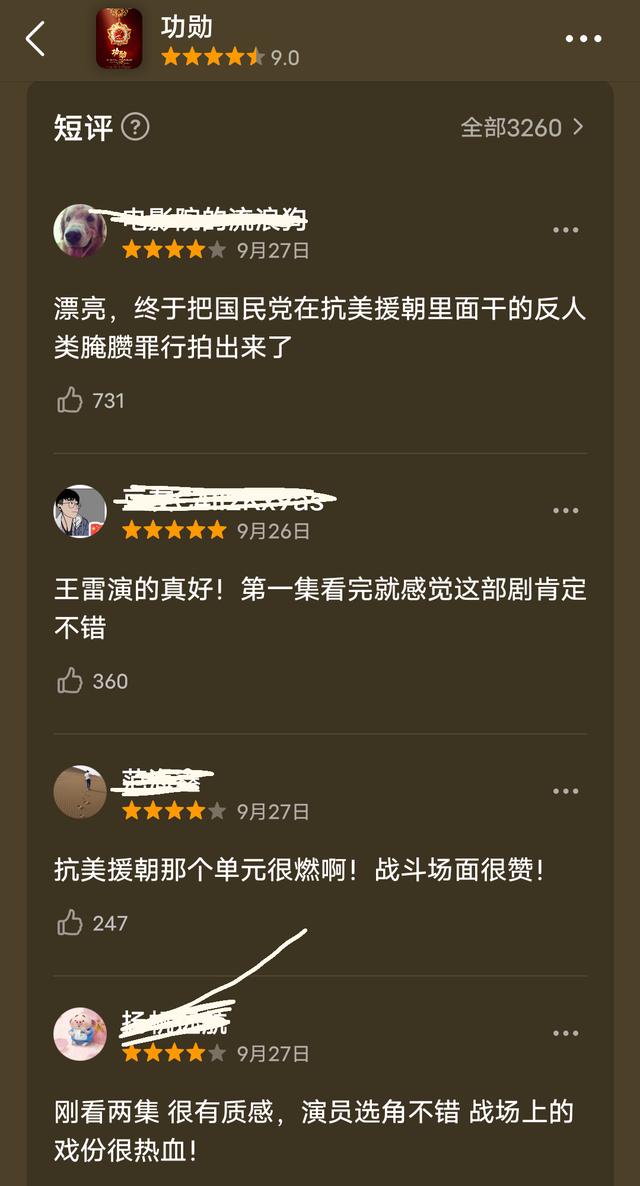
Task: Open the golden retriever avatar's profile
Action: pyautogui.click(x=80, y=231)
